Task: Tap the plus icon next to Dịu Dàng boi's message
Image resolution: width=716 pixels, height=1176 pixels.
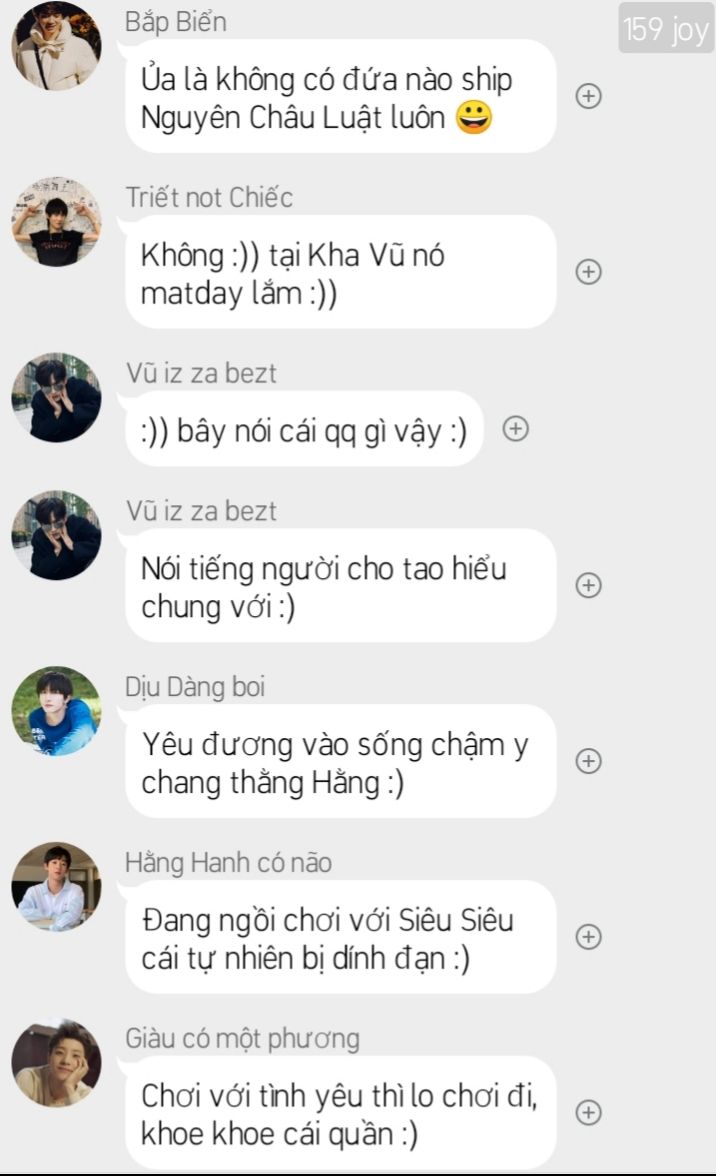Action: (589, 760)
